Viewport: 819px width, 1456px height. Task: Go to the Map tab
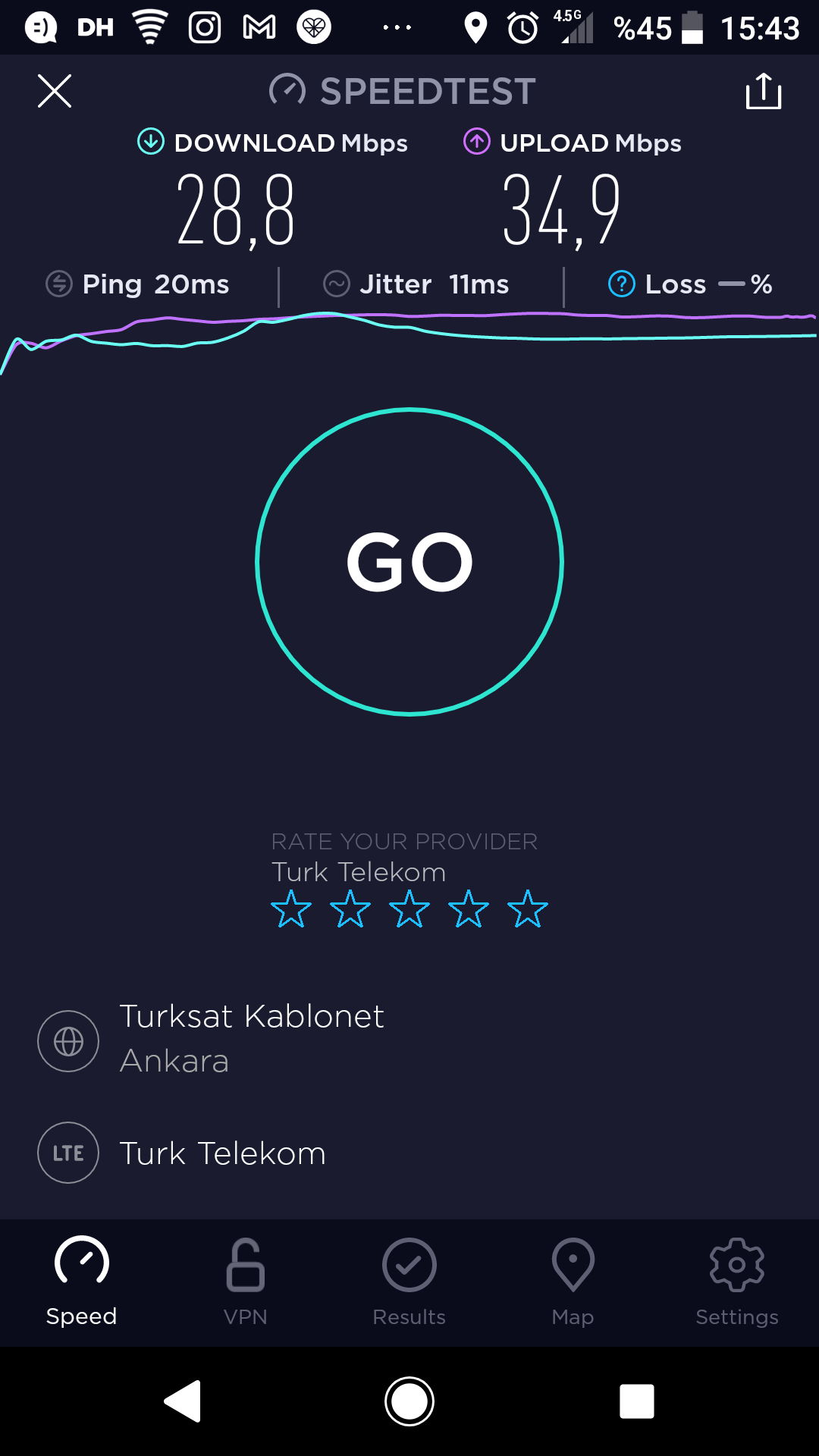point(573,1282)
